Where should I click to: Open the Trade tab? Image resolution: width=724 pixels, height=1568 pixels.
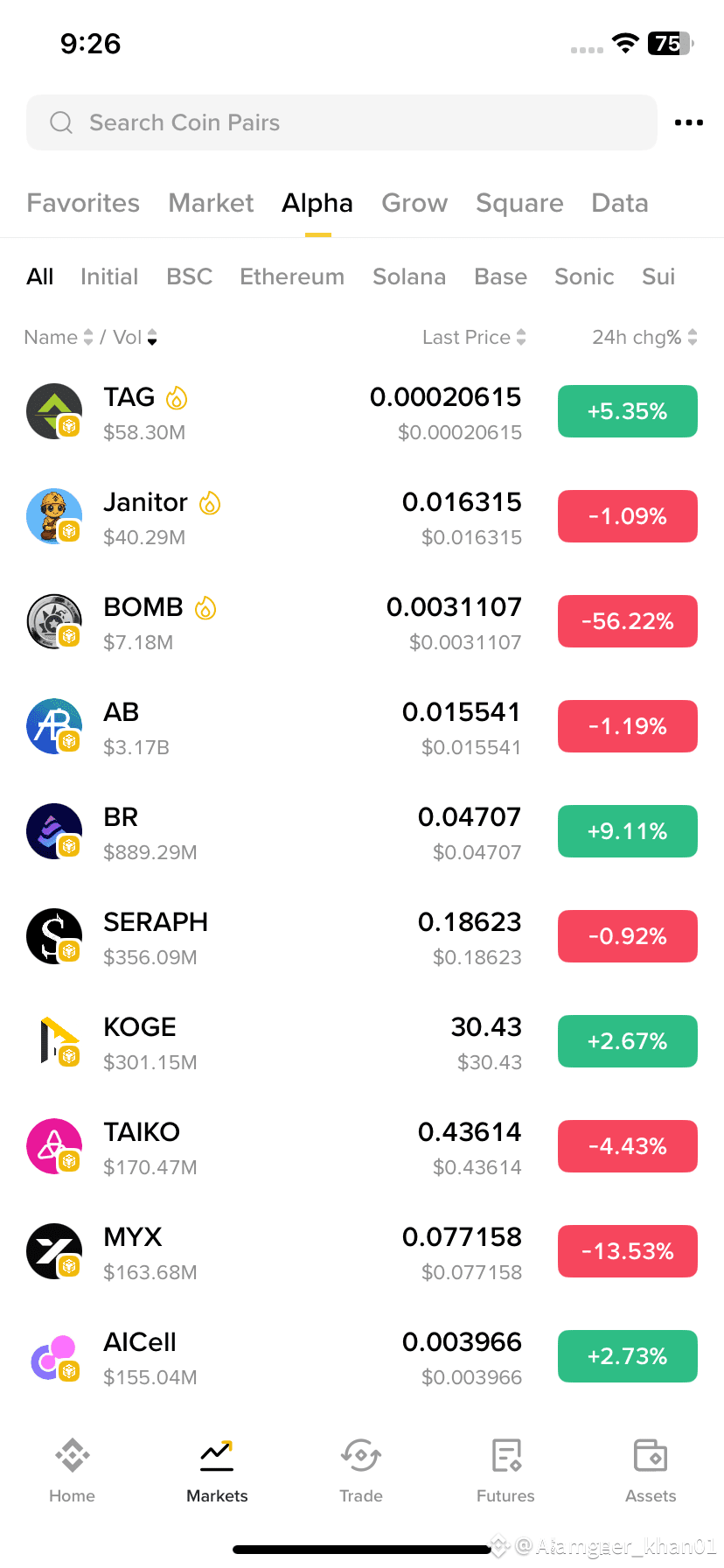click(361, 1470)
